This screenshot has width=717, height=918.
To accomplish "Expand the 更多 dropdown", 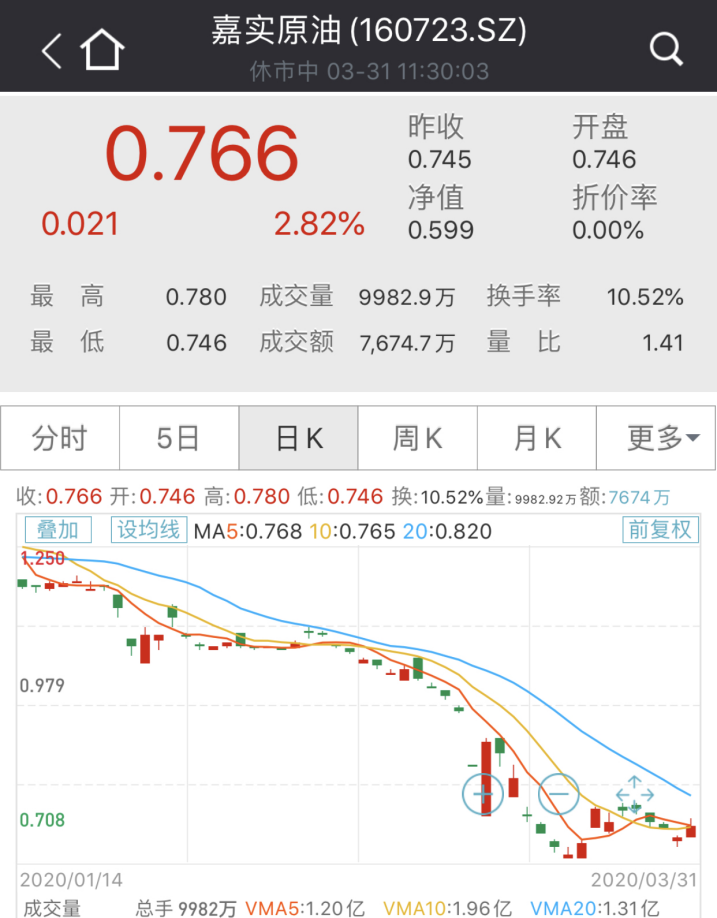I will click(657, 438).
